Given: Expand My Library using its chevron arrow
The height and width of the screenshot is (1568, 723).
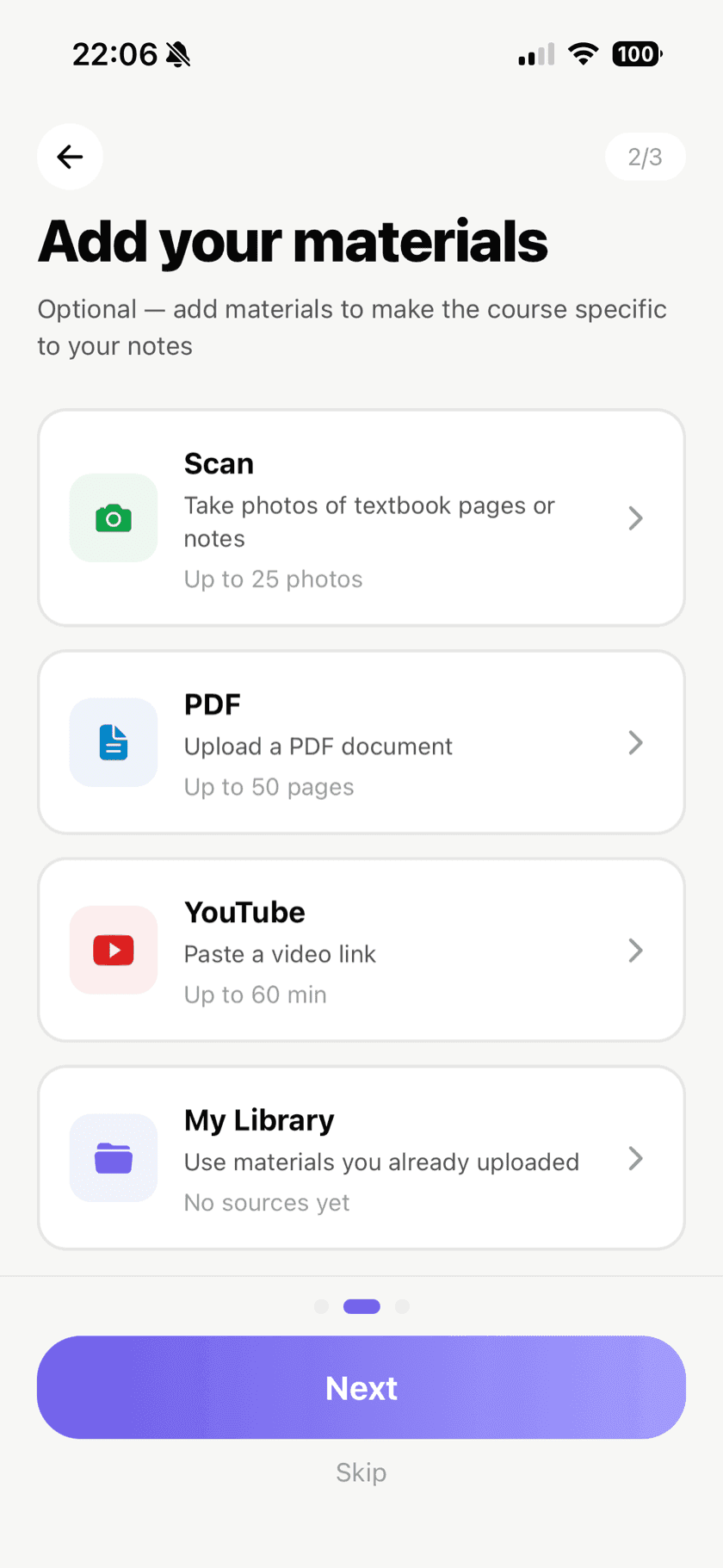Looking at the screenshot, I should coord(635,1158).
